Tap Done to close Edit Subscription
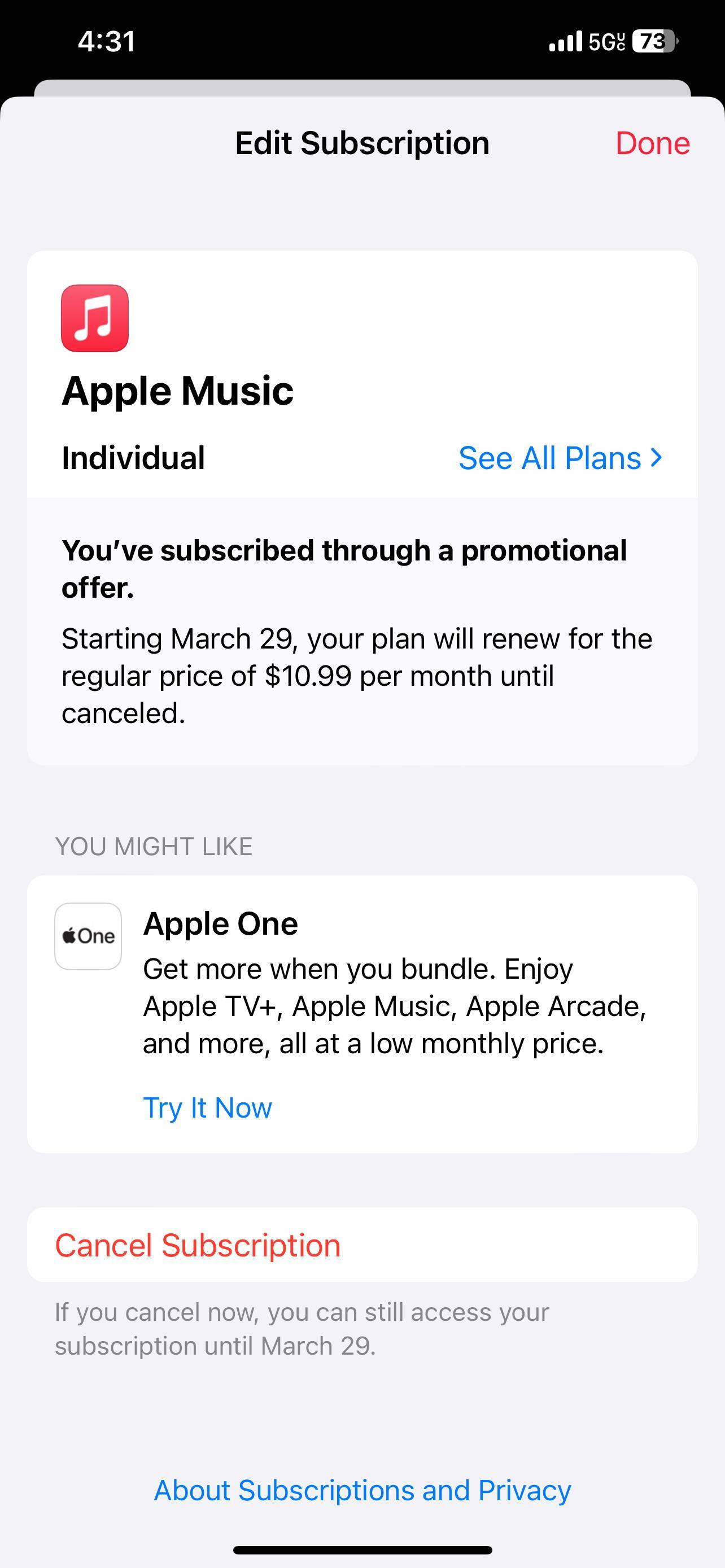The image size is (725, 1568). click(x=652, y=144)
